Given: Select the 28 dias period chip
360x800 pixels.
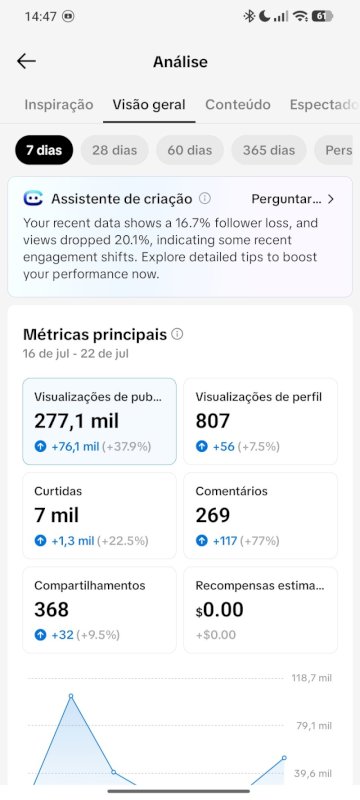Looking at the screenshot, I should click(115, 150).
